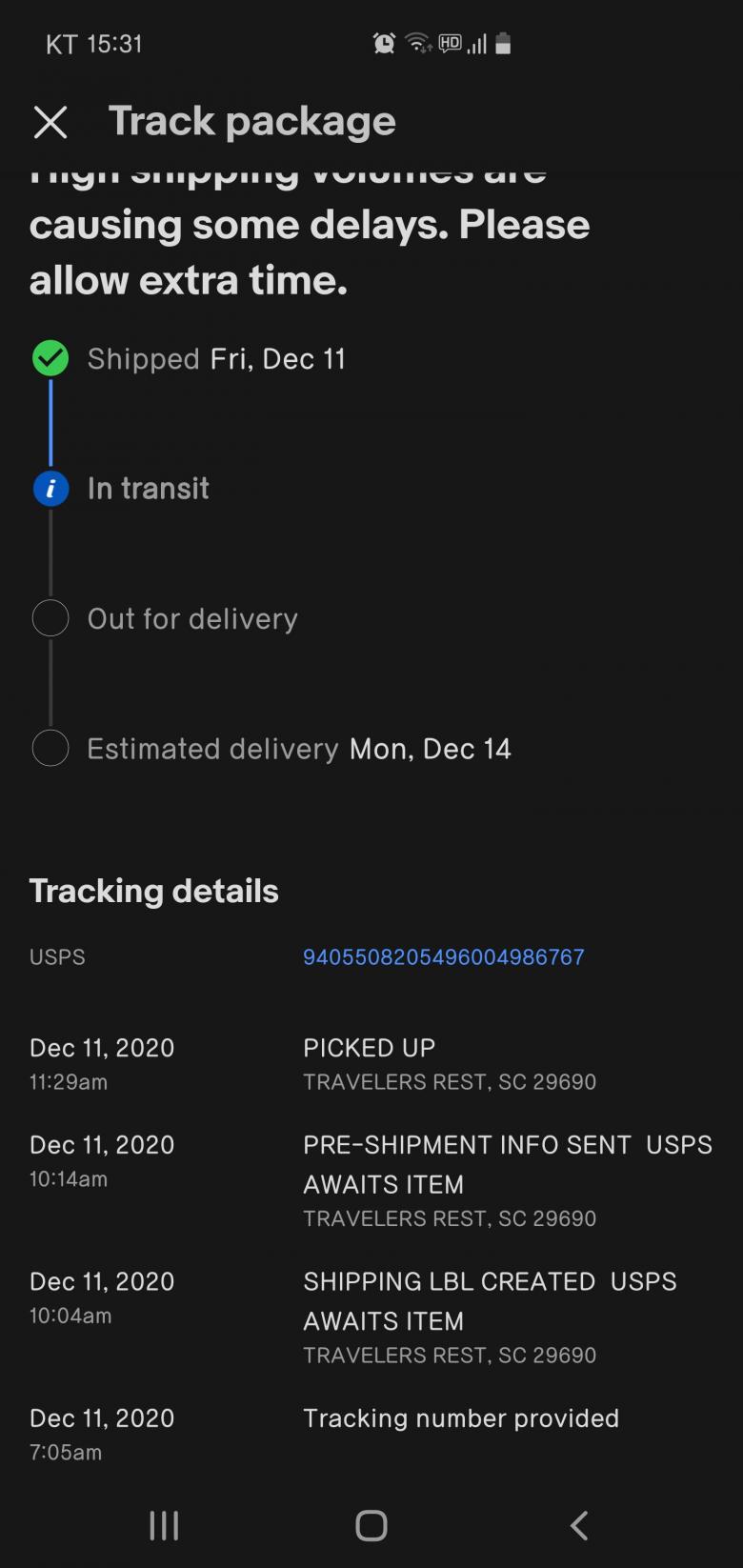Open the recent apps view
Viewport: 743px width, 1568px height.
[164, 1525]
